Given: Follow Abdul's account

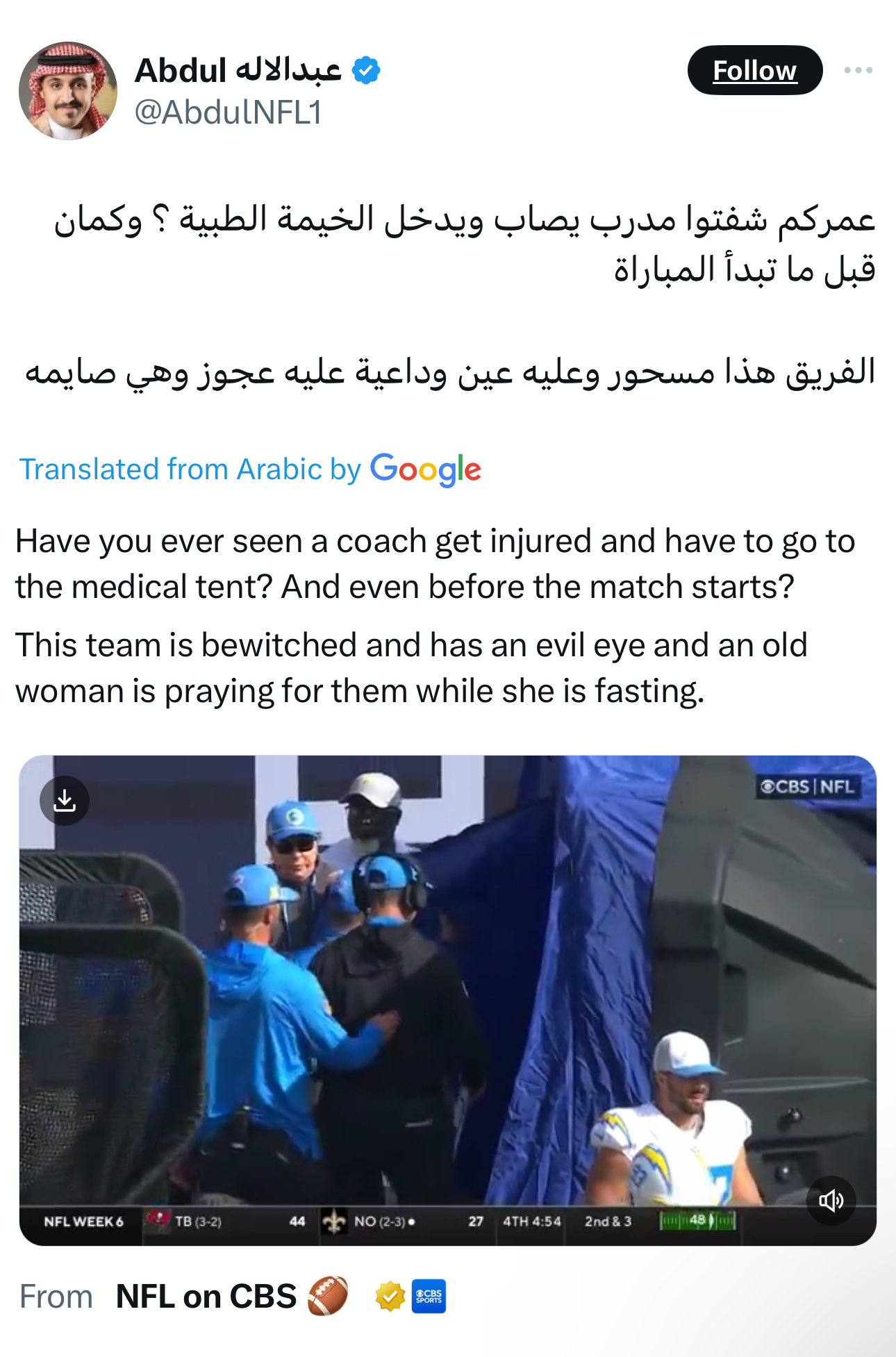Looking at the screenshot, I should (x=755, y=70).
